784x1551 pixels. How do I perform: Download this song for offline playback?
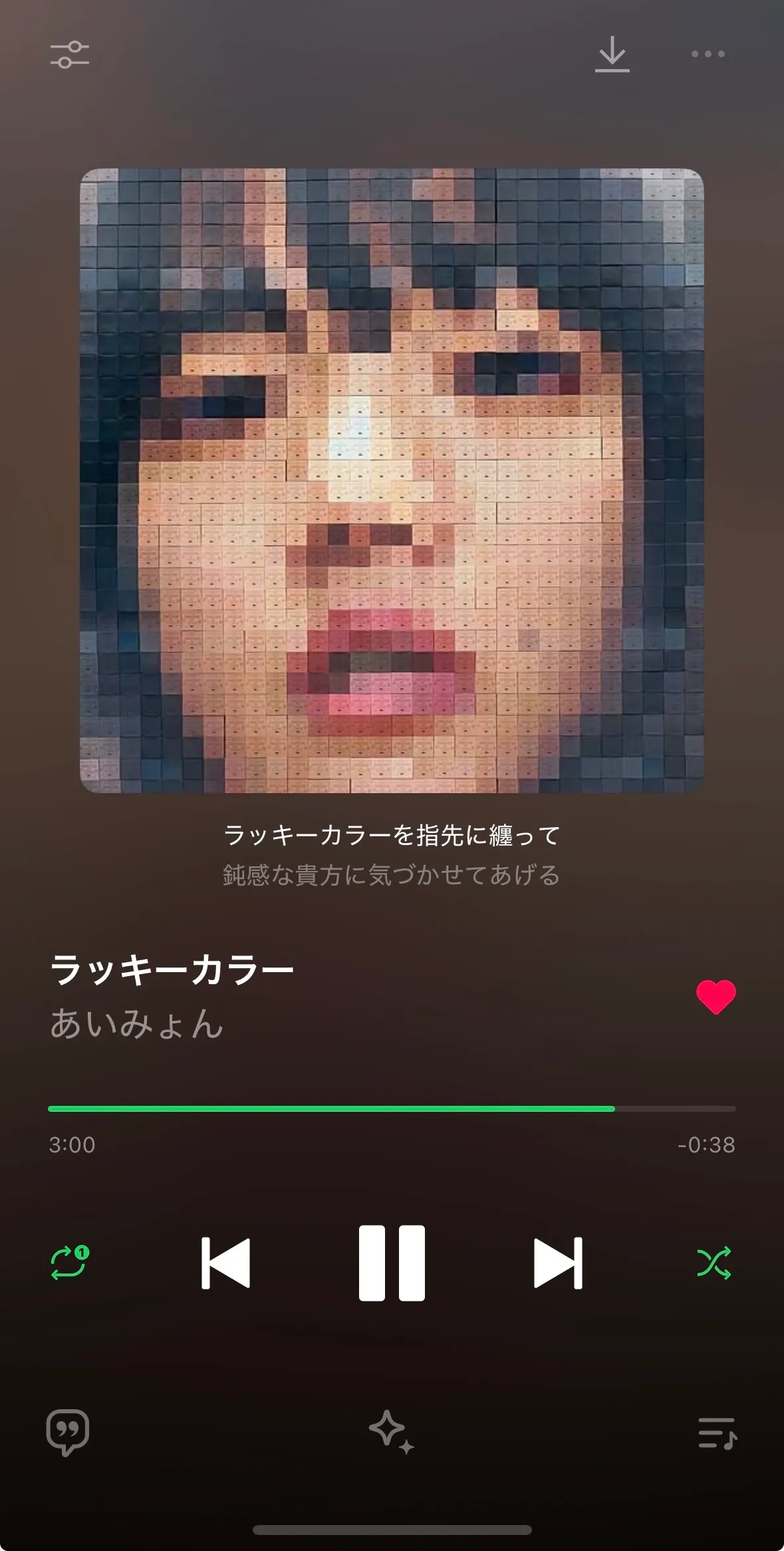612,54
